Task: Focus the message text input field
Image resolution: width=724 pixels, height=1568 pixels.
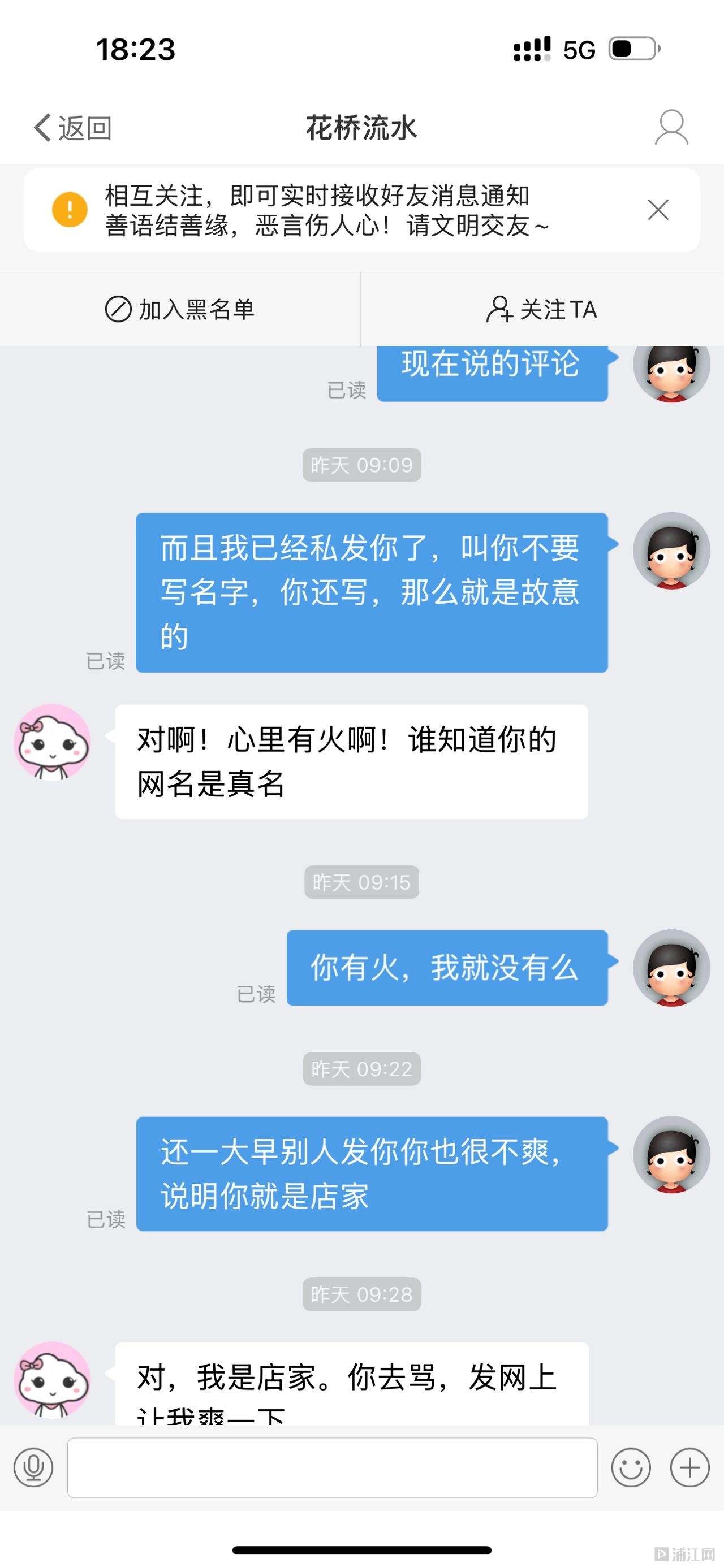Action: (x=333, y=1467)
